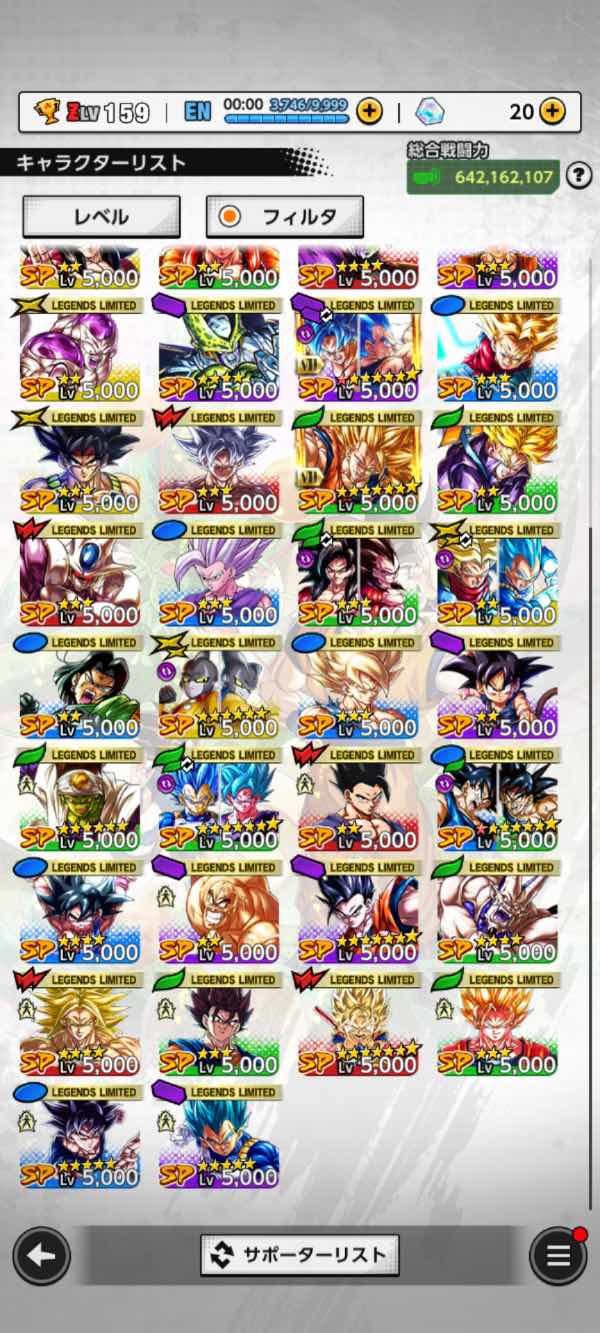
Task: Tap the help question mark icon
Action: point(578,176)
